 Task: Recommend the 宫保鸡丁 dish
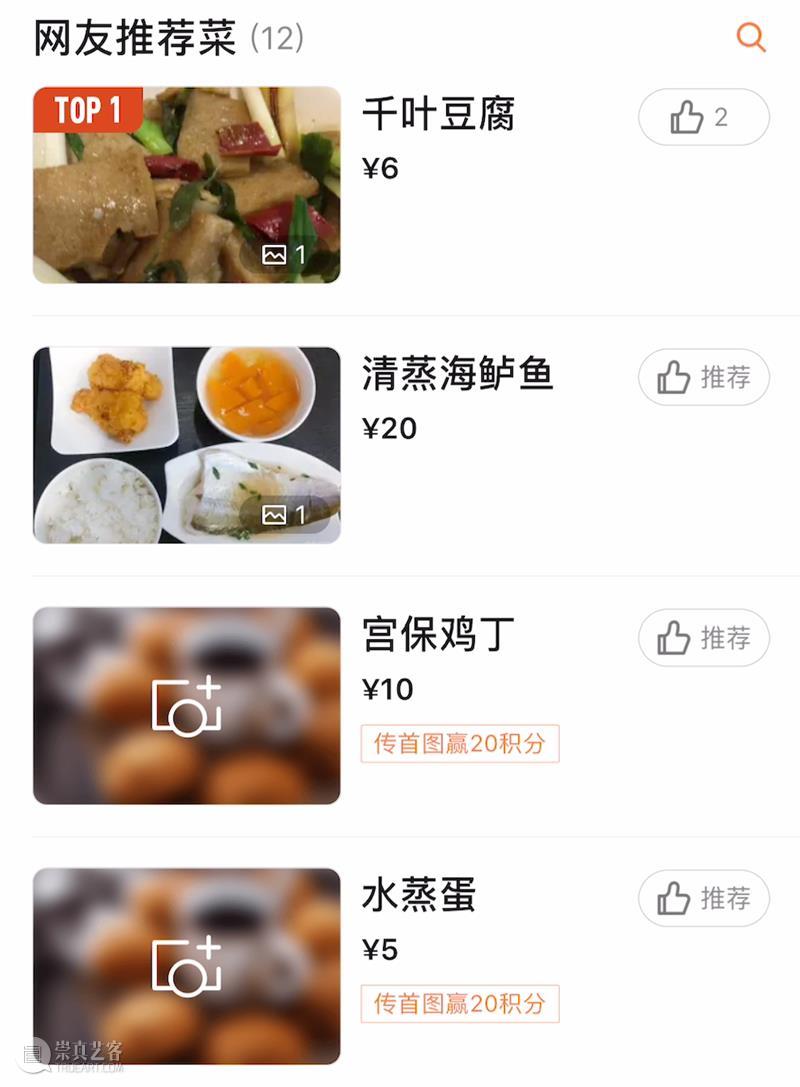coord(703,638)
